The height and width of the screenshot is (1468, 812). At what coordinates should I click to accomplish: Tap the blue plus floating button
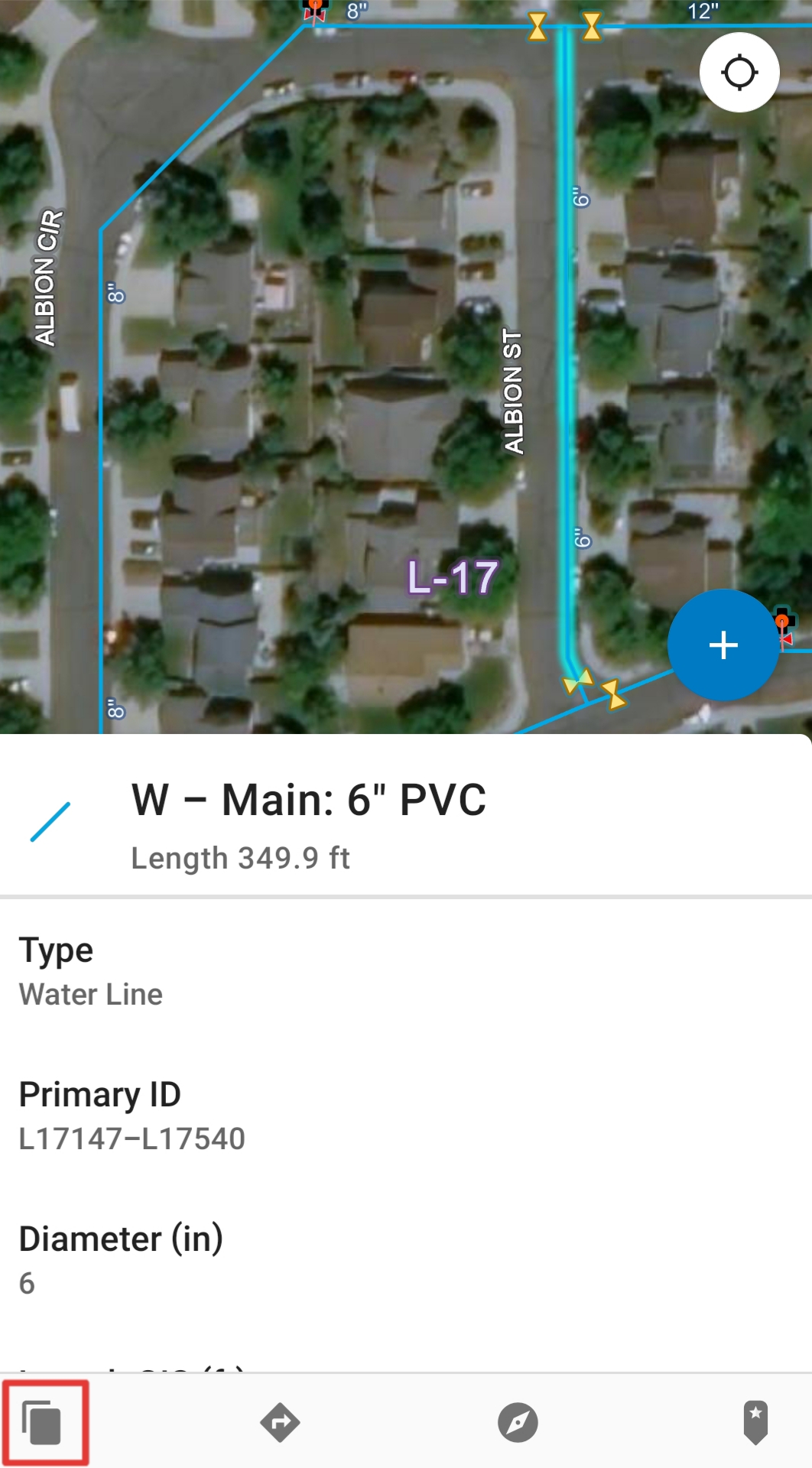click(x=723, y=645)
